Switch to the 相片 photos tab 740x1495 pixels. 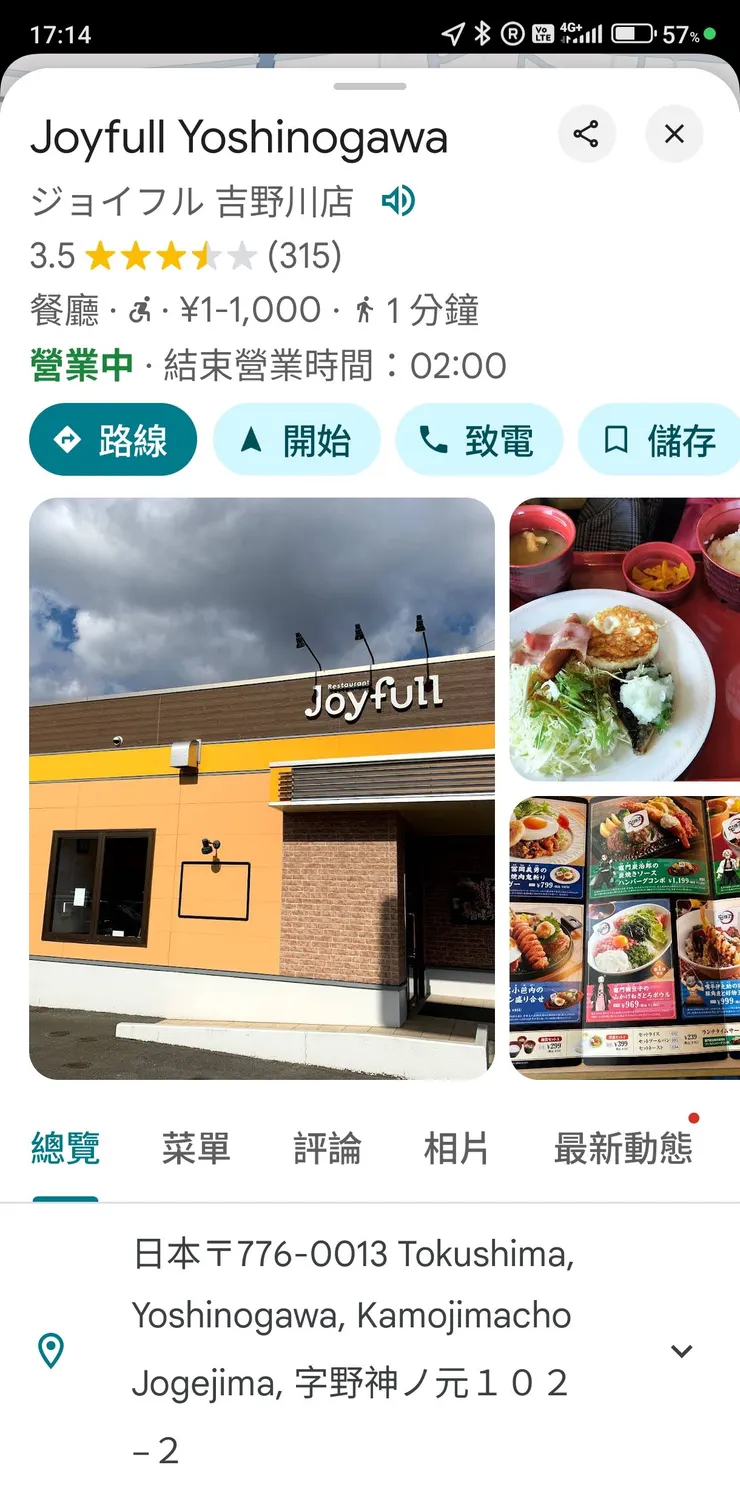pos(456,1148)
